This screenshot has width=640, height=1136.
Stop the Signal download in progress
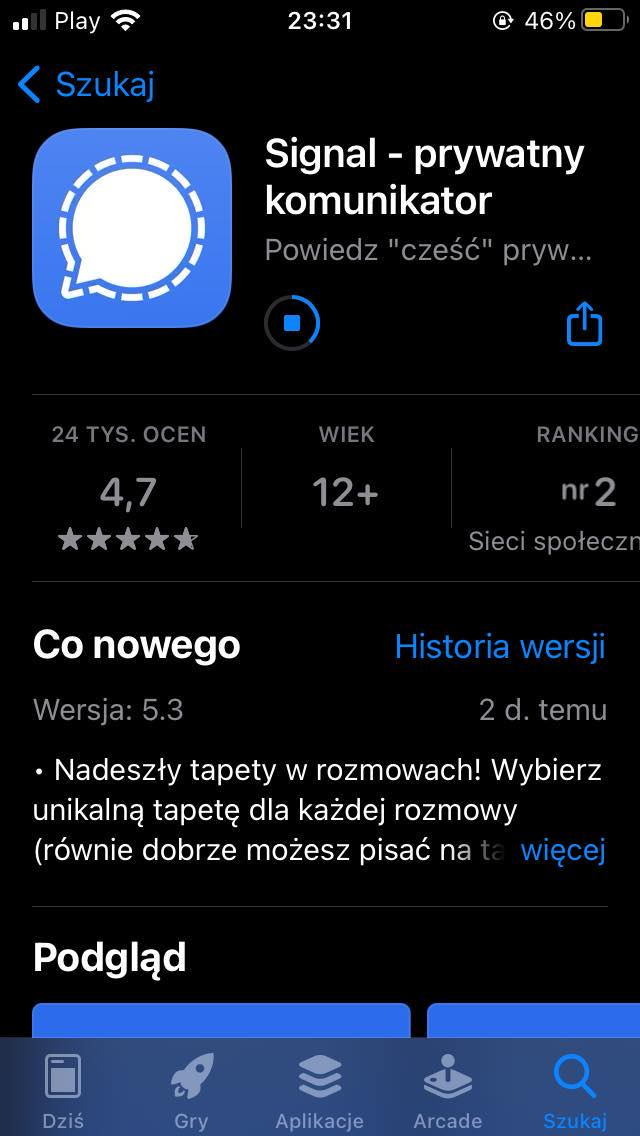click(x=292, y=323)
